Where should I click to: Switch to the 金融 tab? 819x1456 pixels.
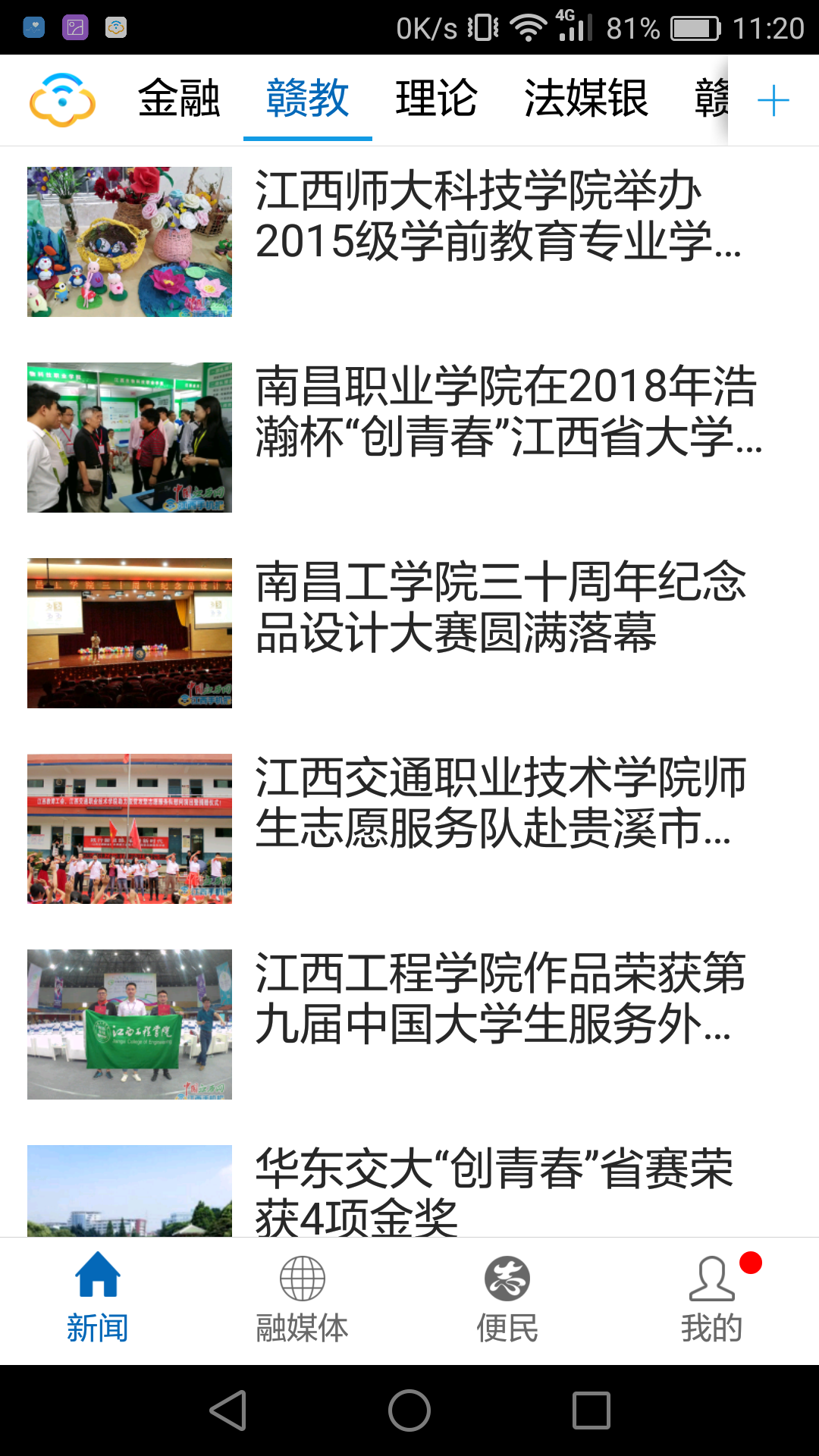(179, 99)
